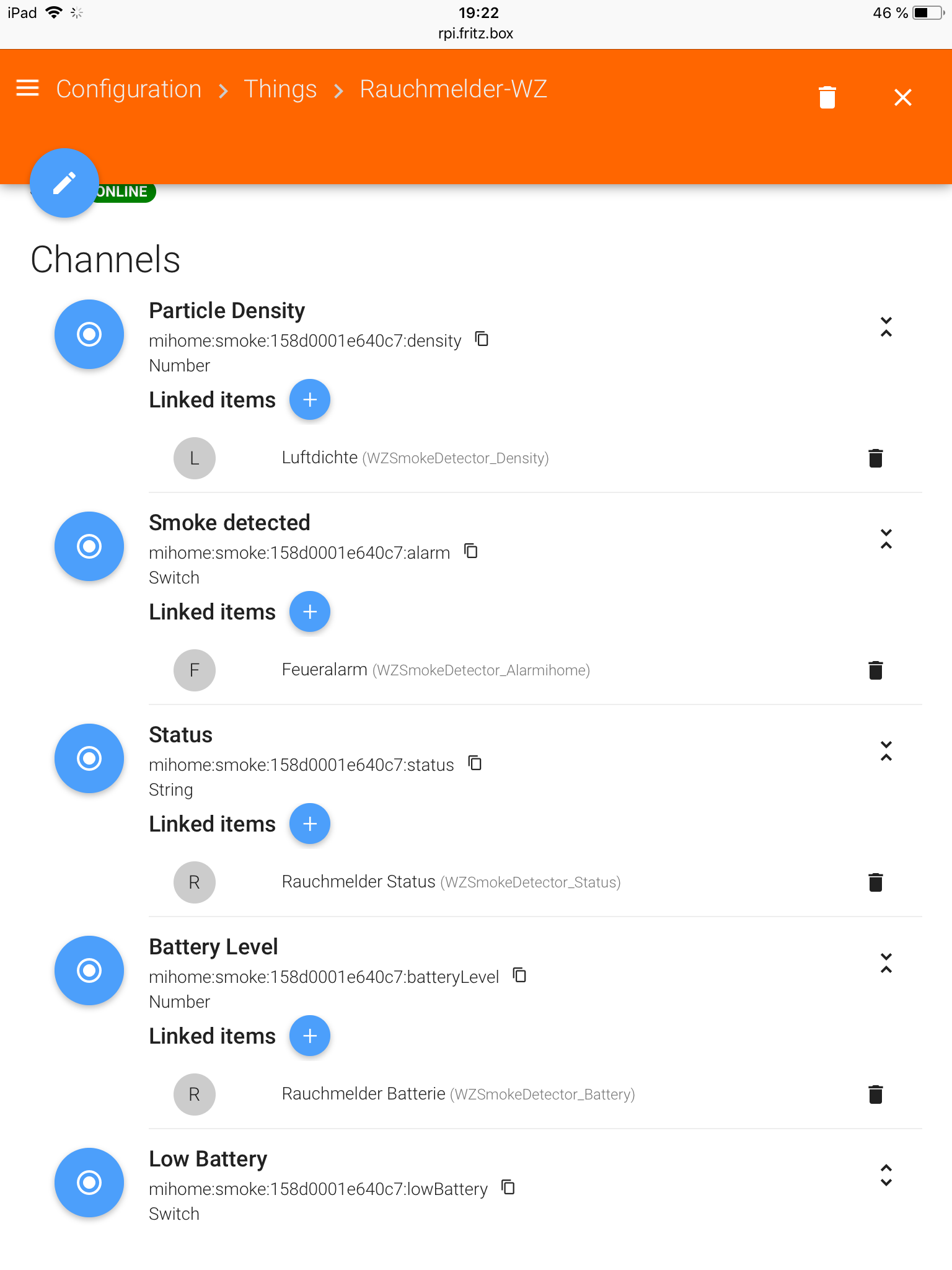Add linked item to Particle Density
Image resolution: width=952 pixels, height=1270 pixels.
click(310, 399)
